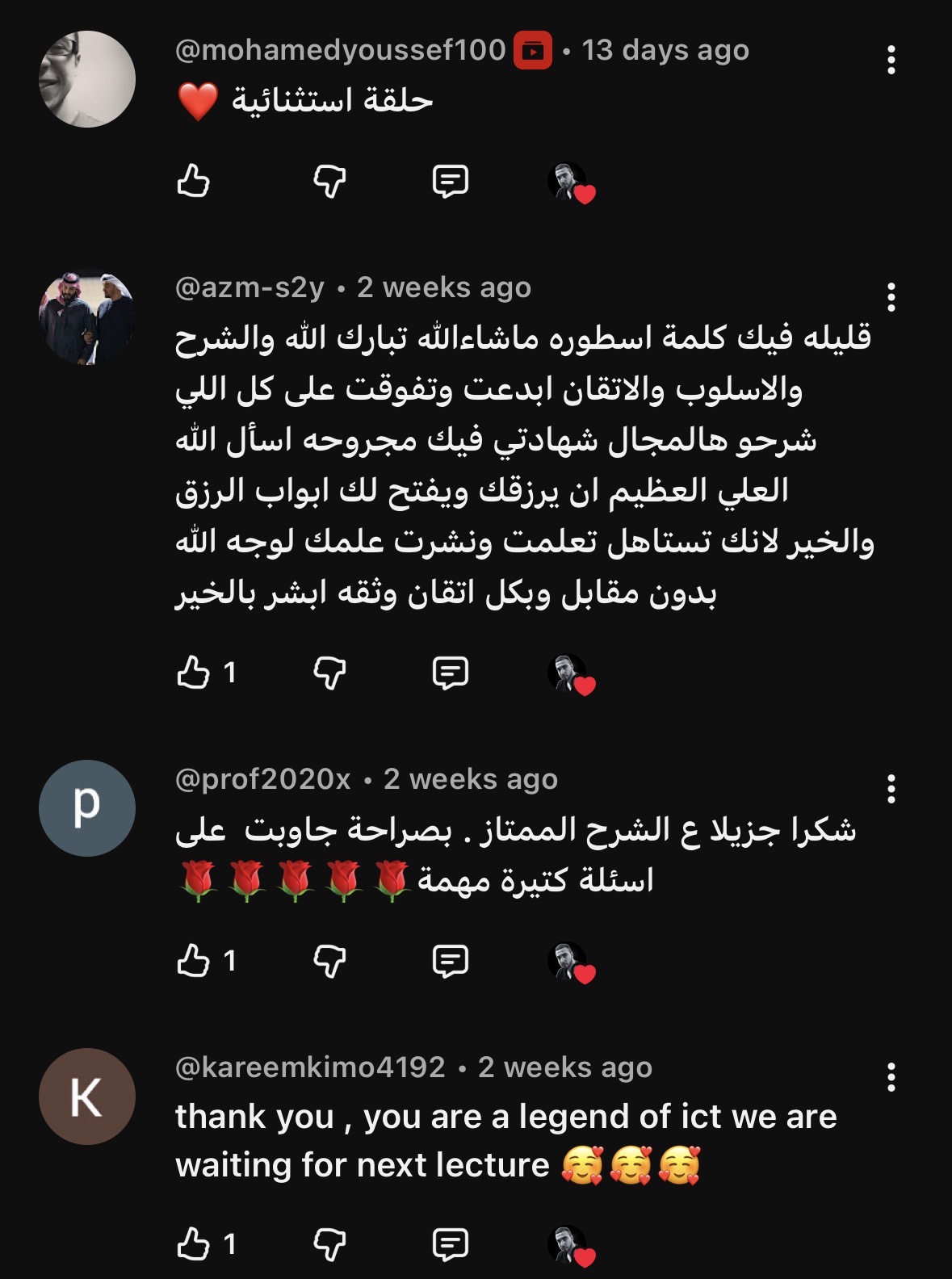Dislike the comment by @prof2020x
Viewport: 952px width, 1279px height.
tap(329, 961)
